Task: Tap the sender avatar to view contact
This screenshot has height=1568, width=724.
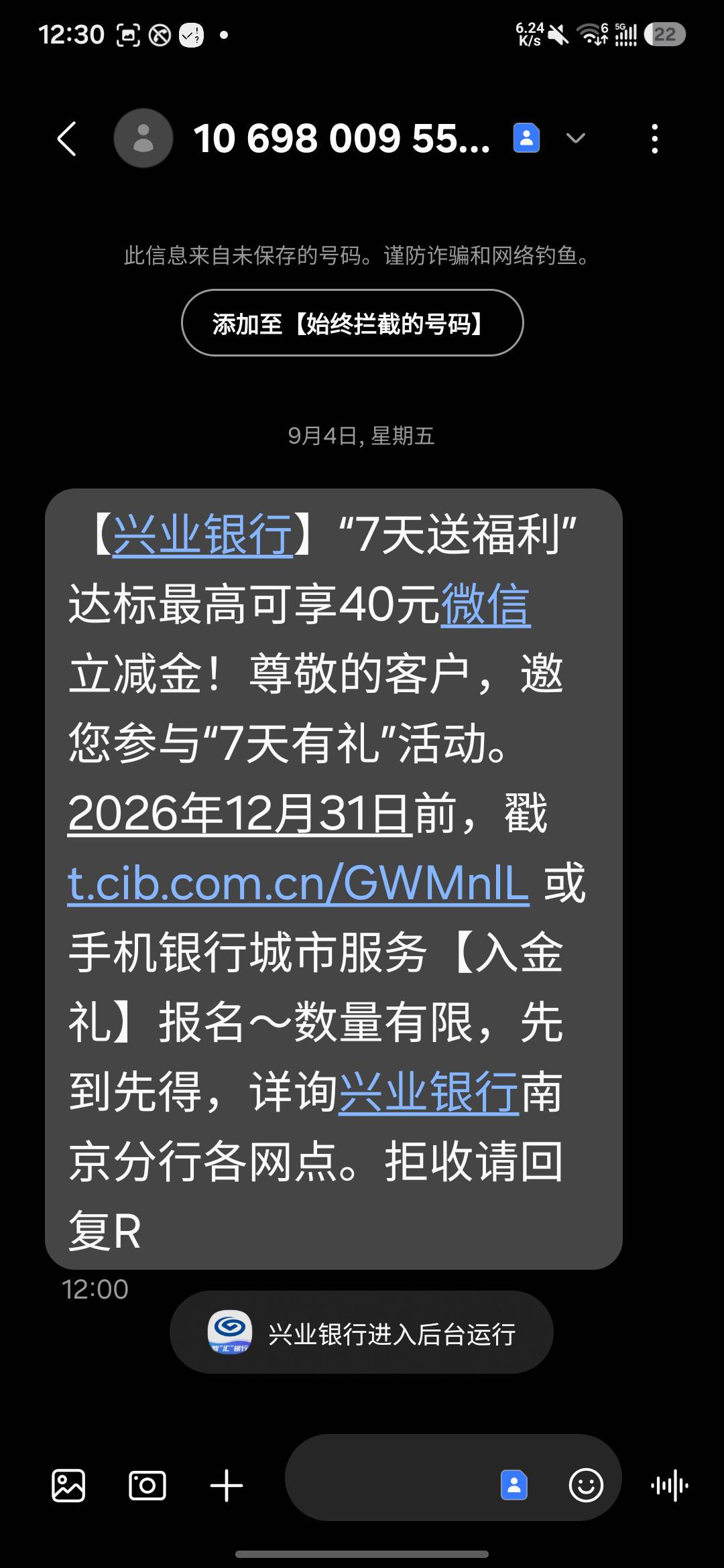Action: coord(143,139)
